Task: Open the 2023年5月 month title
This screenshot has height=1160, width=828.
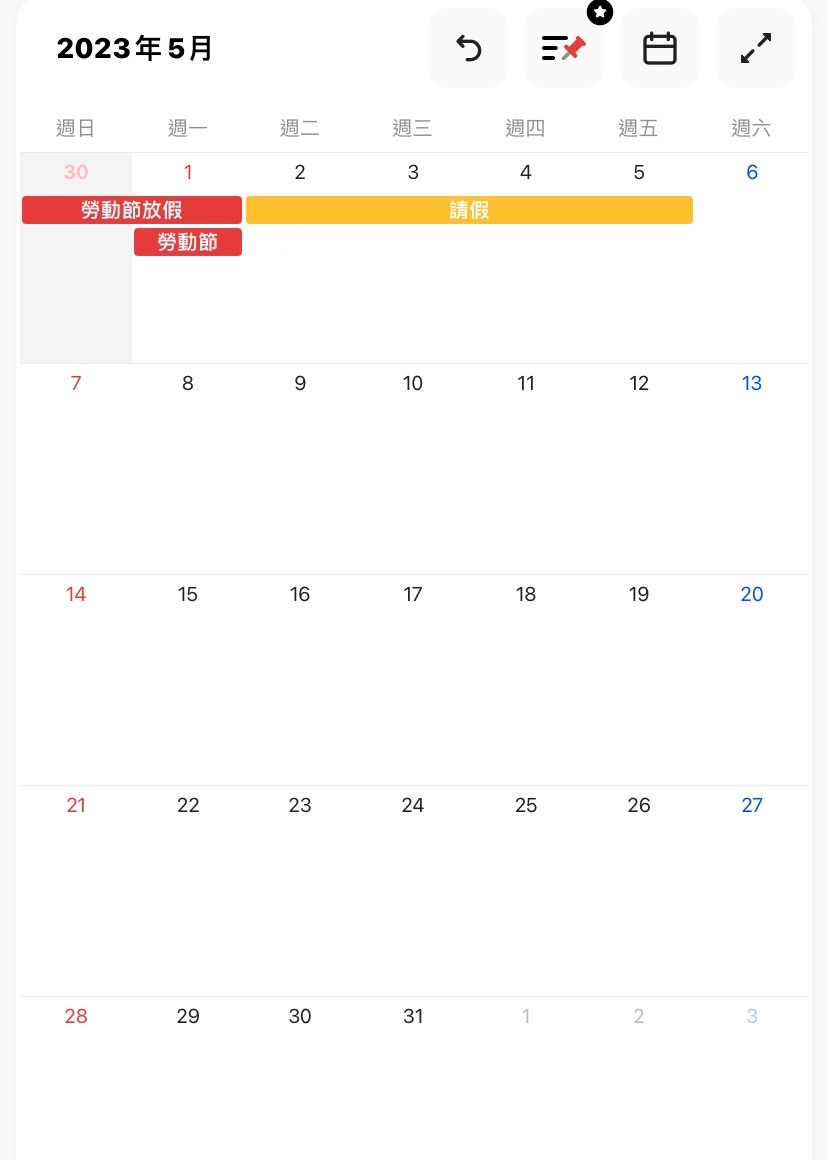Action: 135,48
